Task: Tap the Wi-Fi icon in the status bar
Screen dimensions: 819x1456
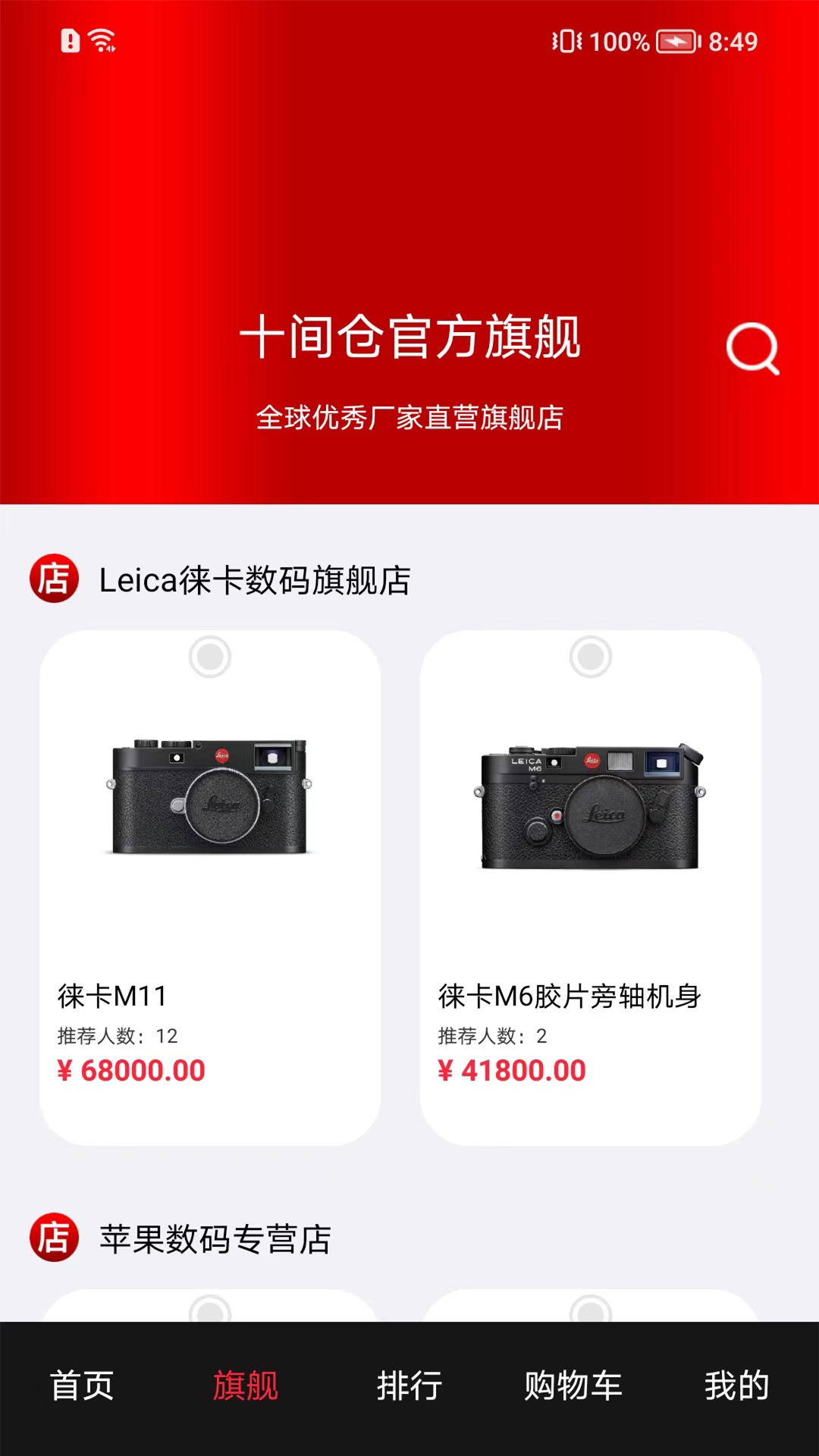Action: click(99, 39)
